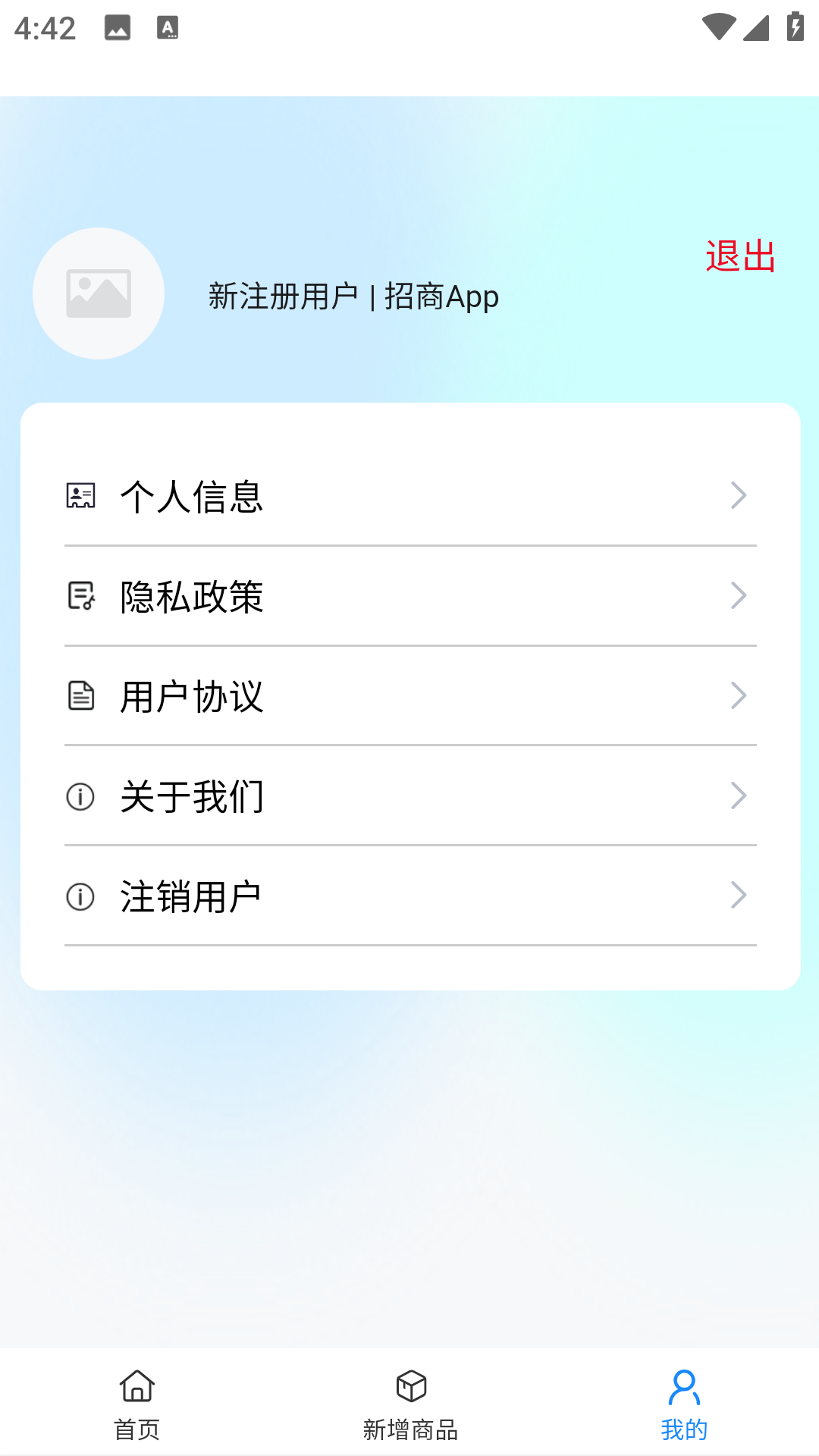The image size is (819, 1456).
Task: Select the 个人信息 menu item
Action: click(x=409, y=496)
